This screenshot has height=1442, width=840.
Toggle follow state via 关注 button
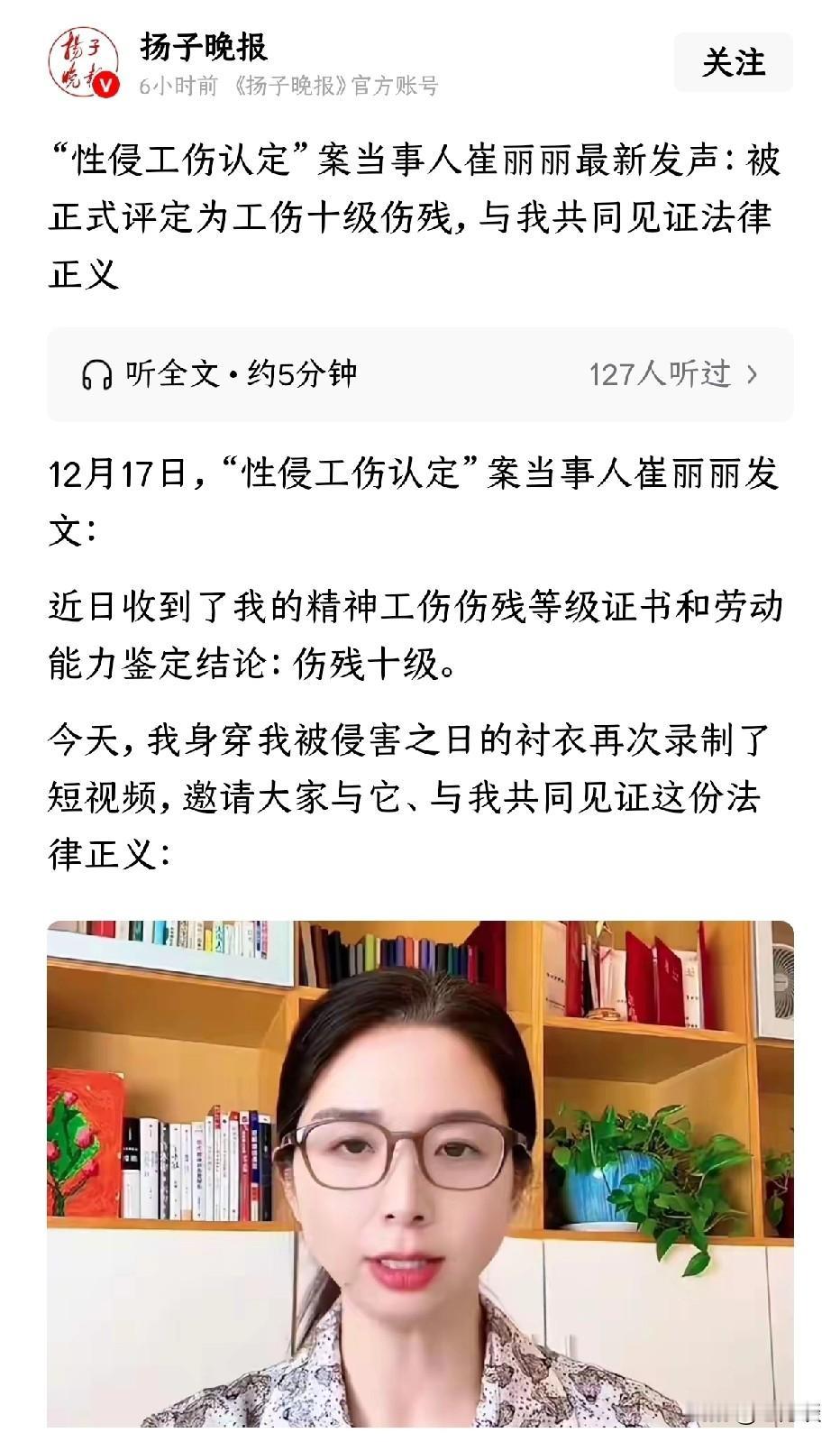[x=735, y=63]
